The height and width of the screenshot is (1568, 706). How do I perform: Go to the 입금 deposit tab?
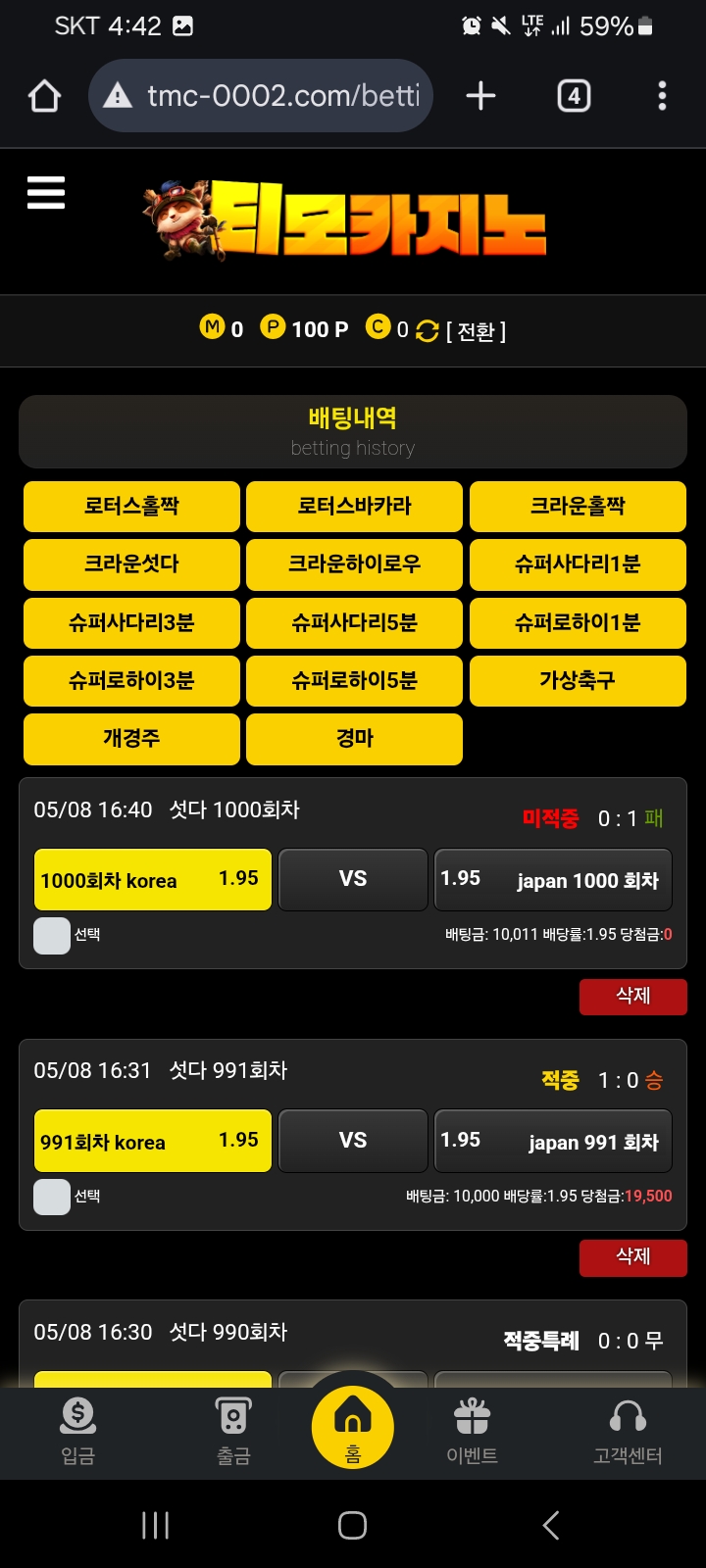(x=78, y=1431)
